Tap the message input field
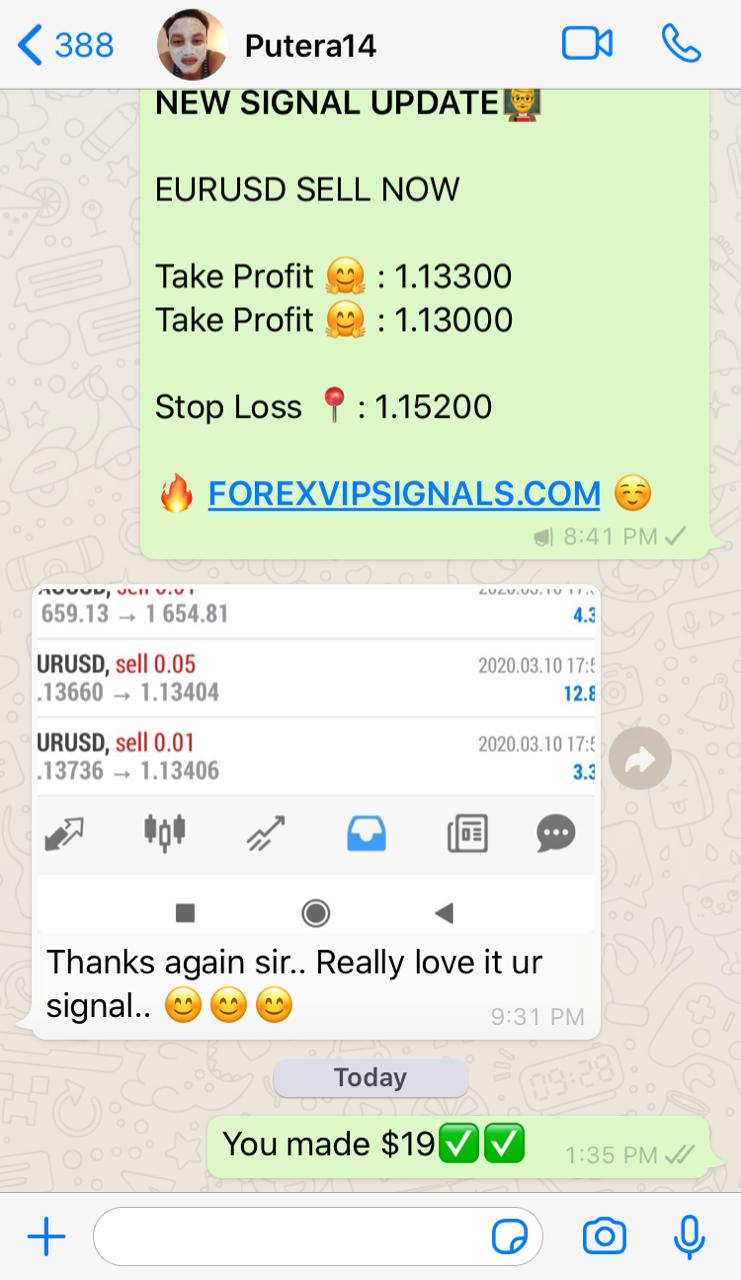 (x=290, y=1238)
